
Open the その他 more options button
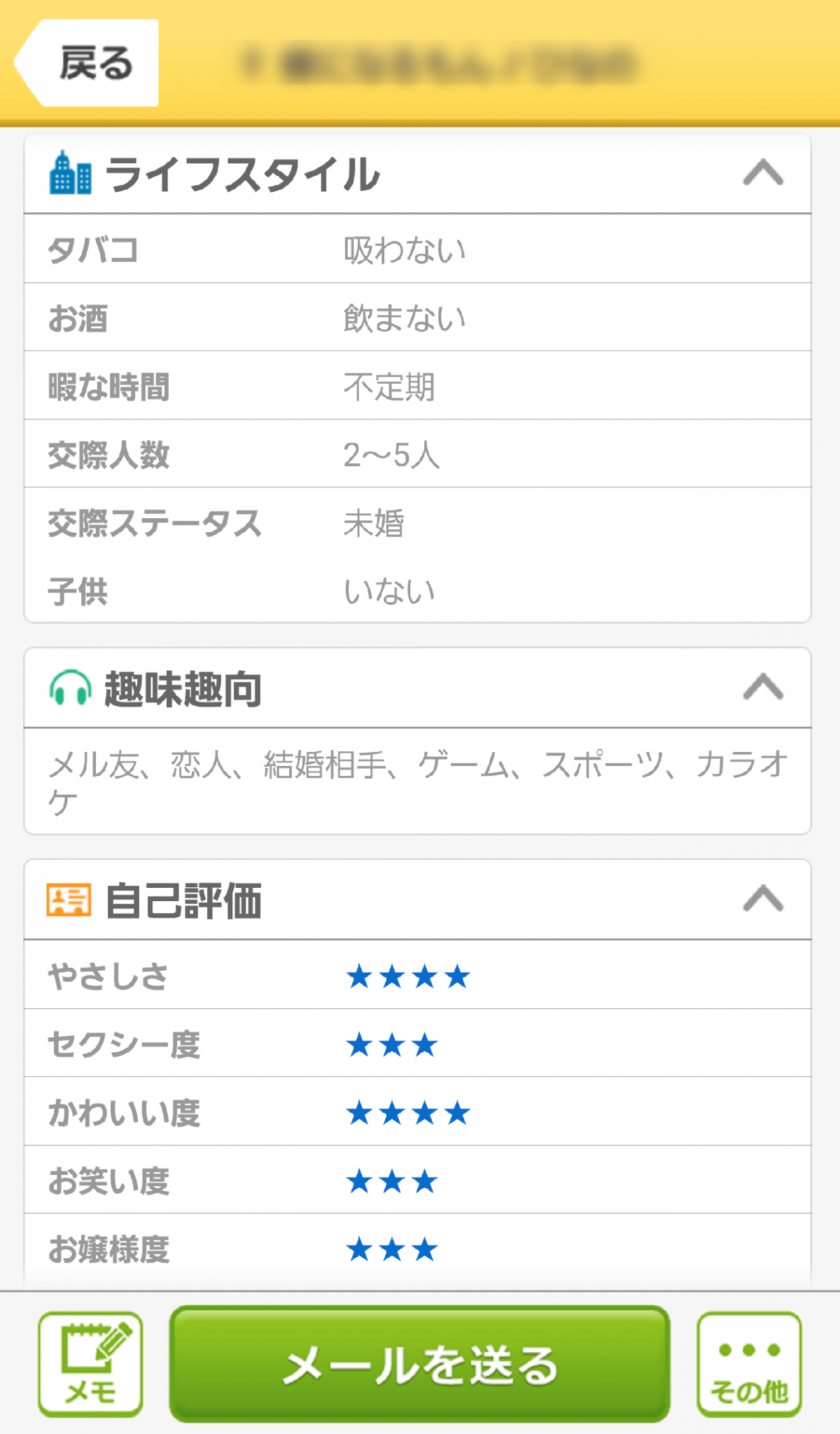tap(749, 1364)
